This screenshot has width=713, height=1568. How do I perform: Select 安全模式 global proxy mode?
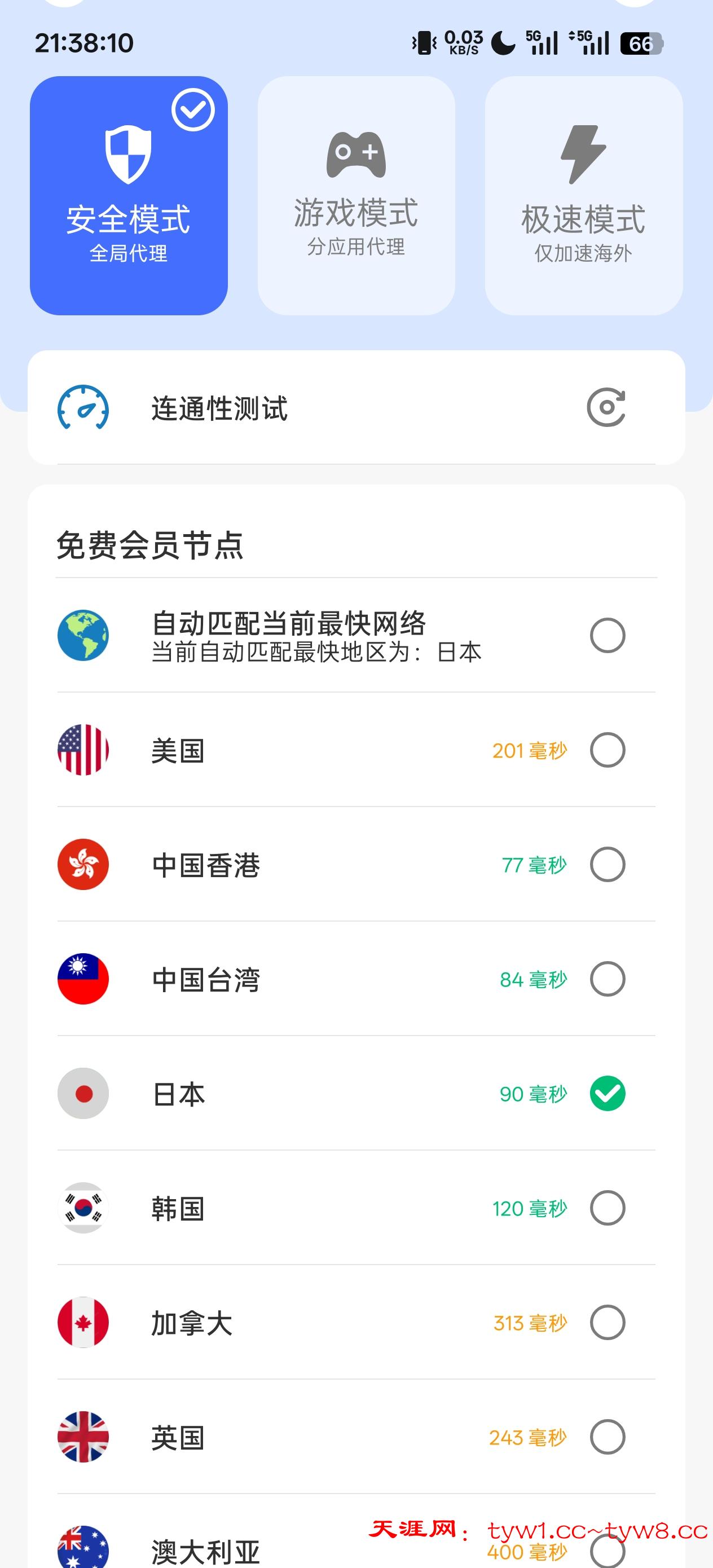[129, 195]
